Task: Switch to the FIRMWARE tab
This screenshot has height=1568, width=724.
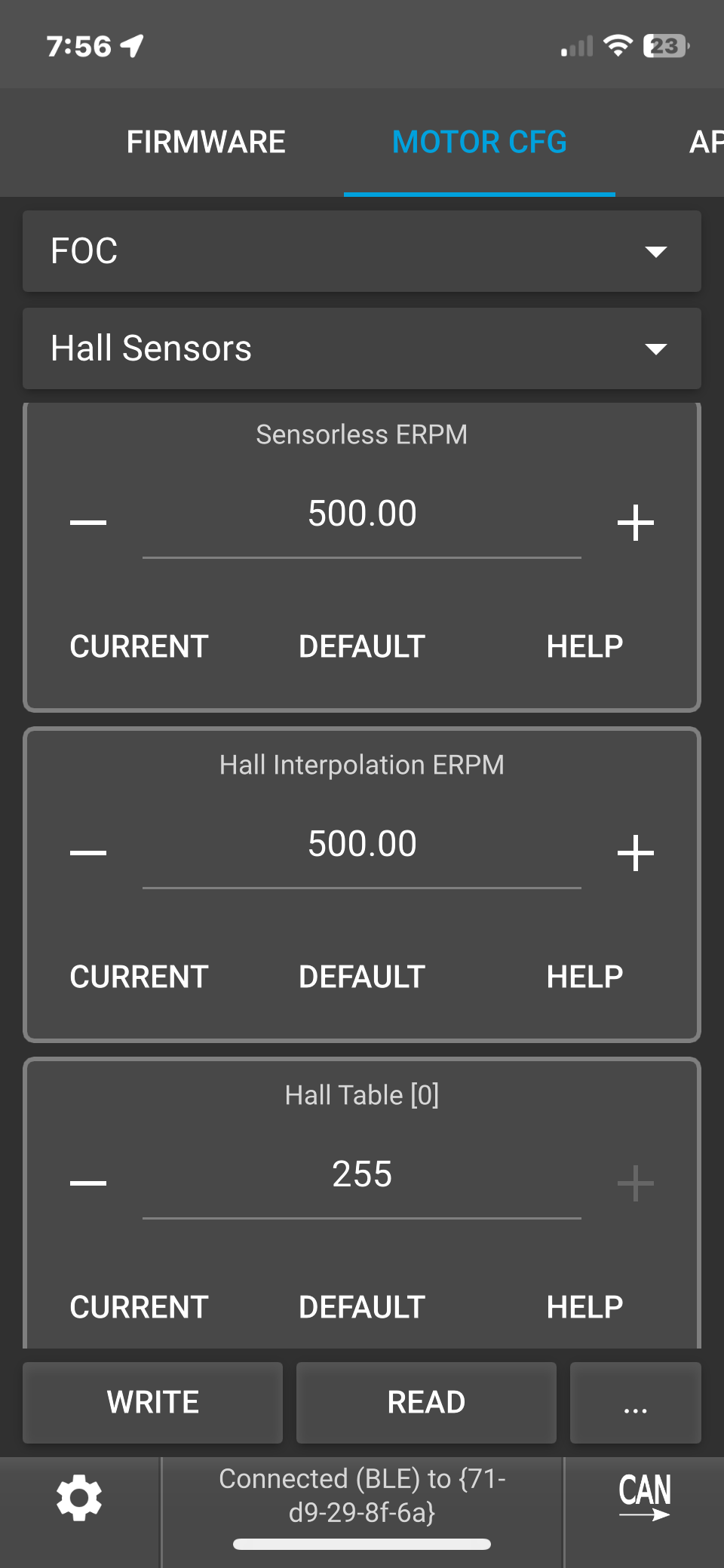Action: 206,142
